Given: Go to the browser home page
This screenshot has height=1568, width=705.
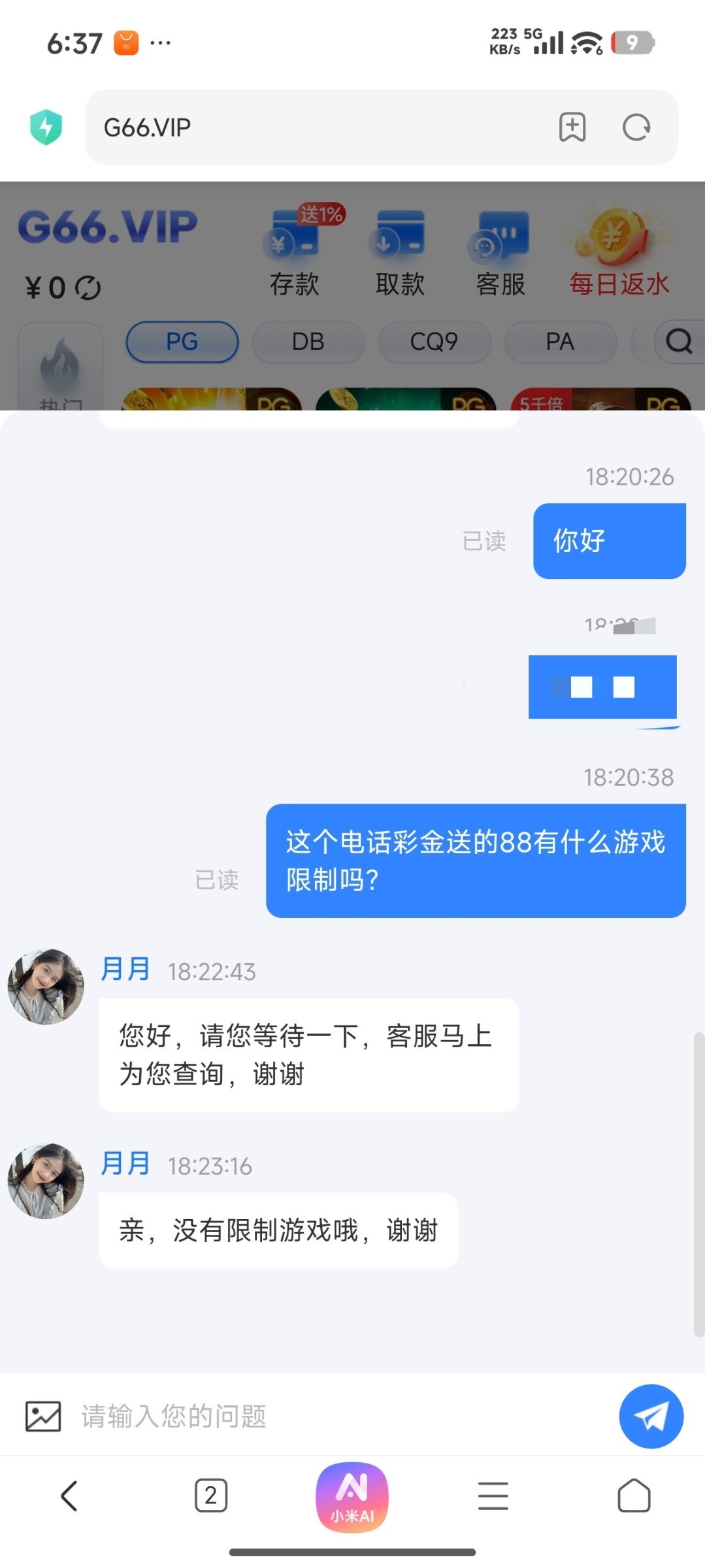Looking at the screenshot, I should point(634,1495).
